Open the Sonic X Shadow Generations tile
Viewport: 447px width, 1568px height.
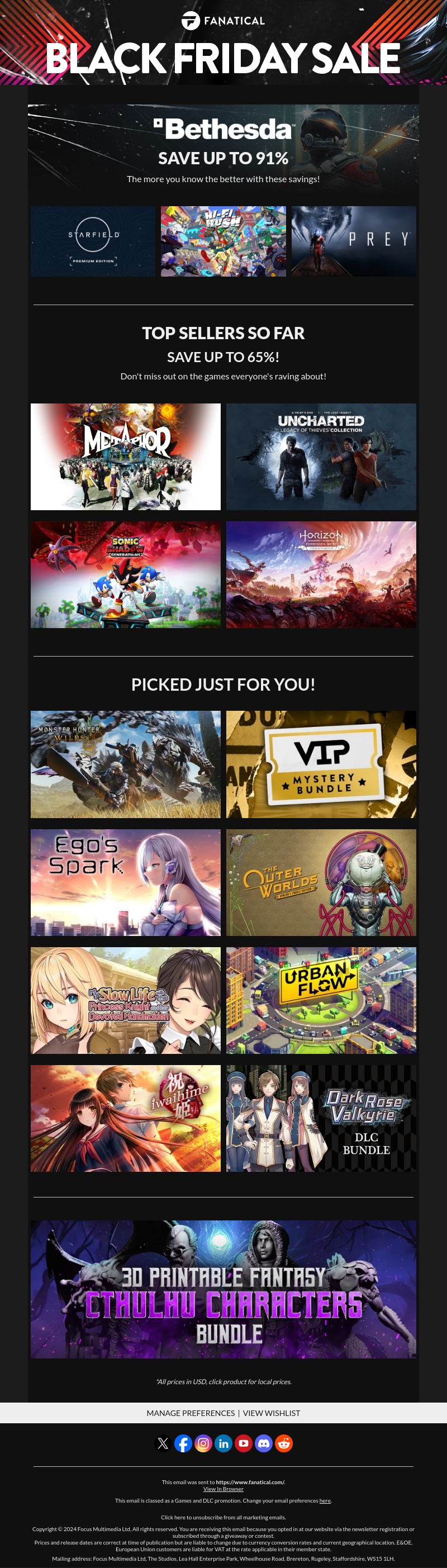coord(126,574)
